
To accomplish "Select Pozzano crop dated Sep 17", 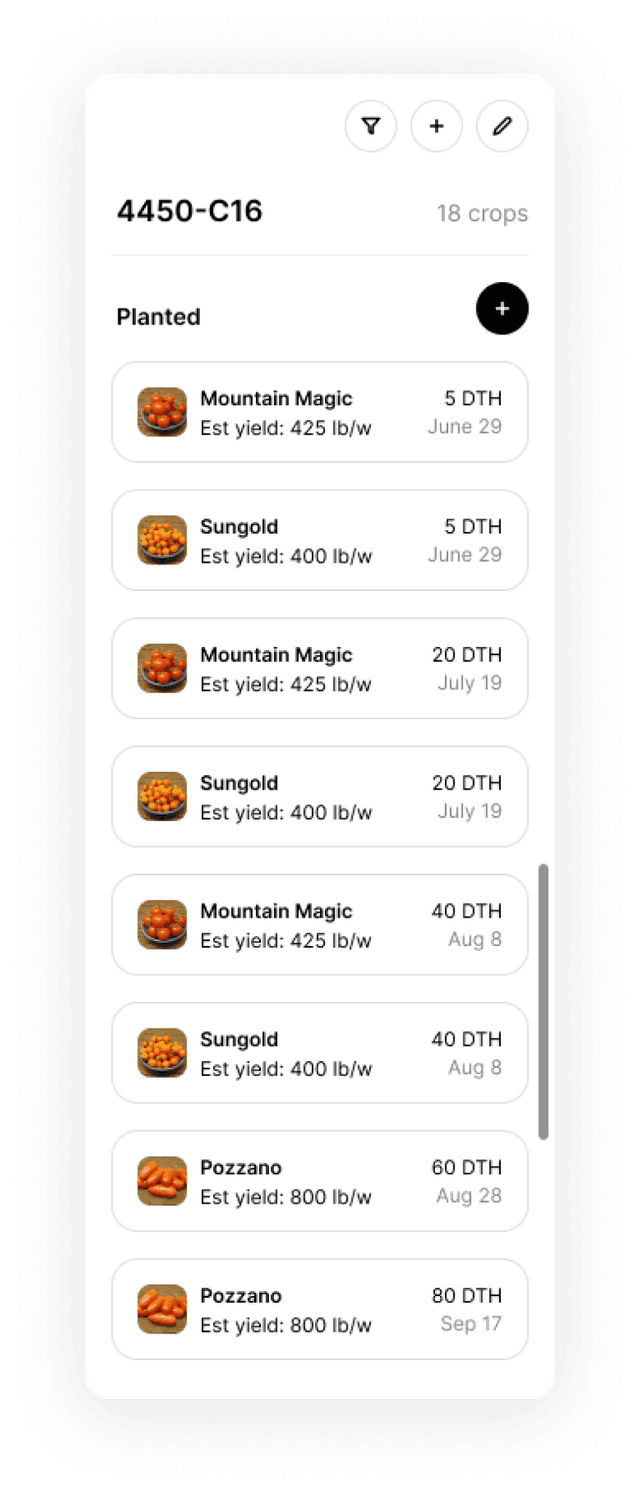I will pos(319,1308).
